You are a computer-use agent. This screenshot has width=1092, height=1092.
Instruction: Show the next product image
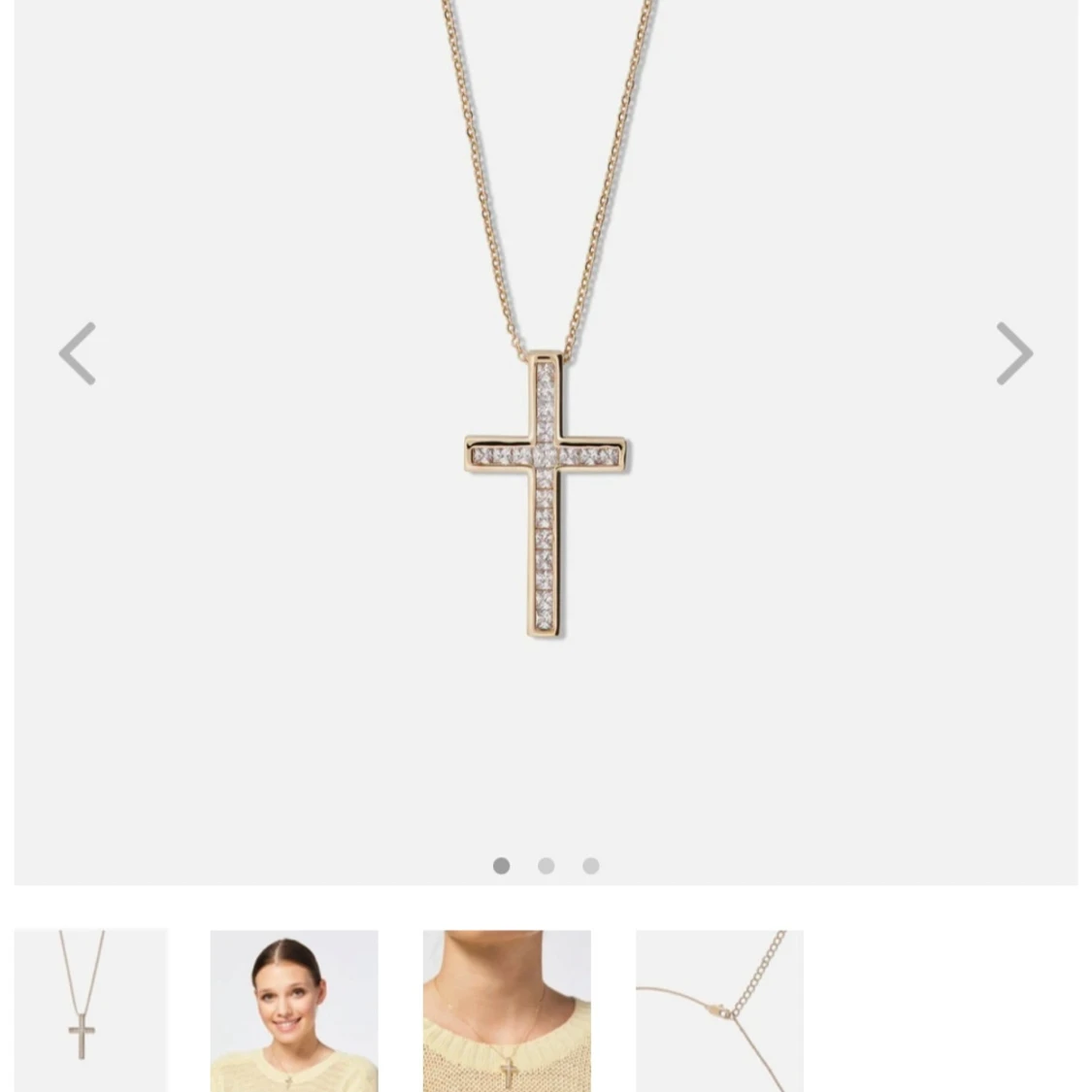[x=1014, y=354]
